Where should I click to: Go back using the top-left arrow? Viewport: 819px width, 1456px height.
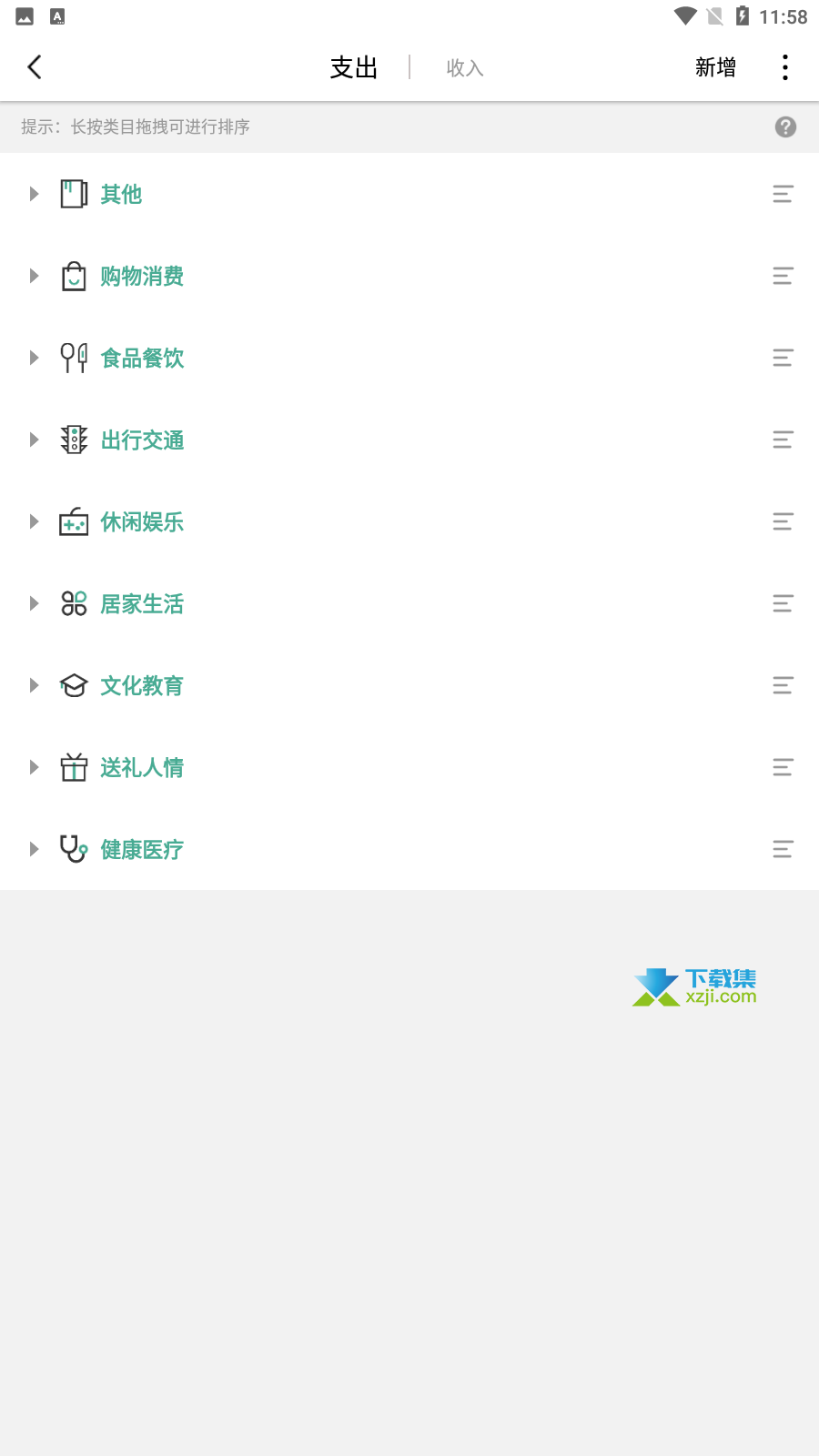pyautogui.click(x=35, y=67)
